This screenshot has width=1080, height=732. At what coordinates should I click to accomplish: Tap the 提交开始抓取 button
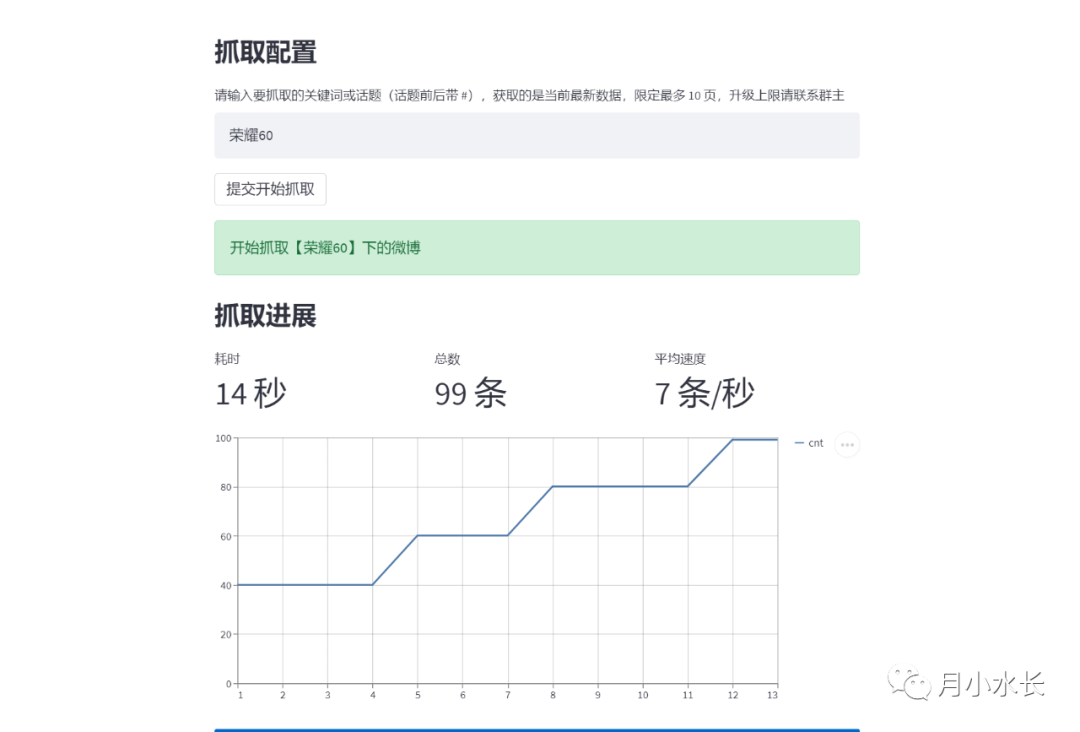coord(270,189)
